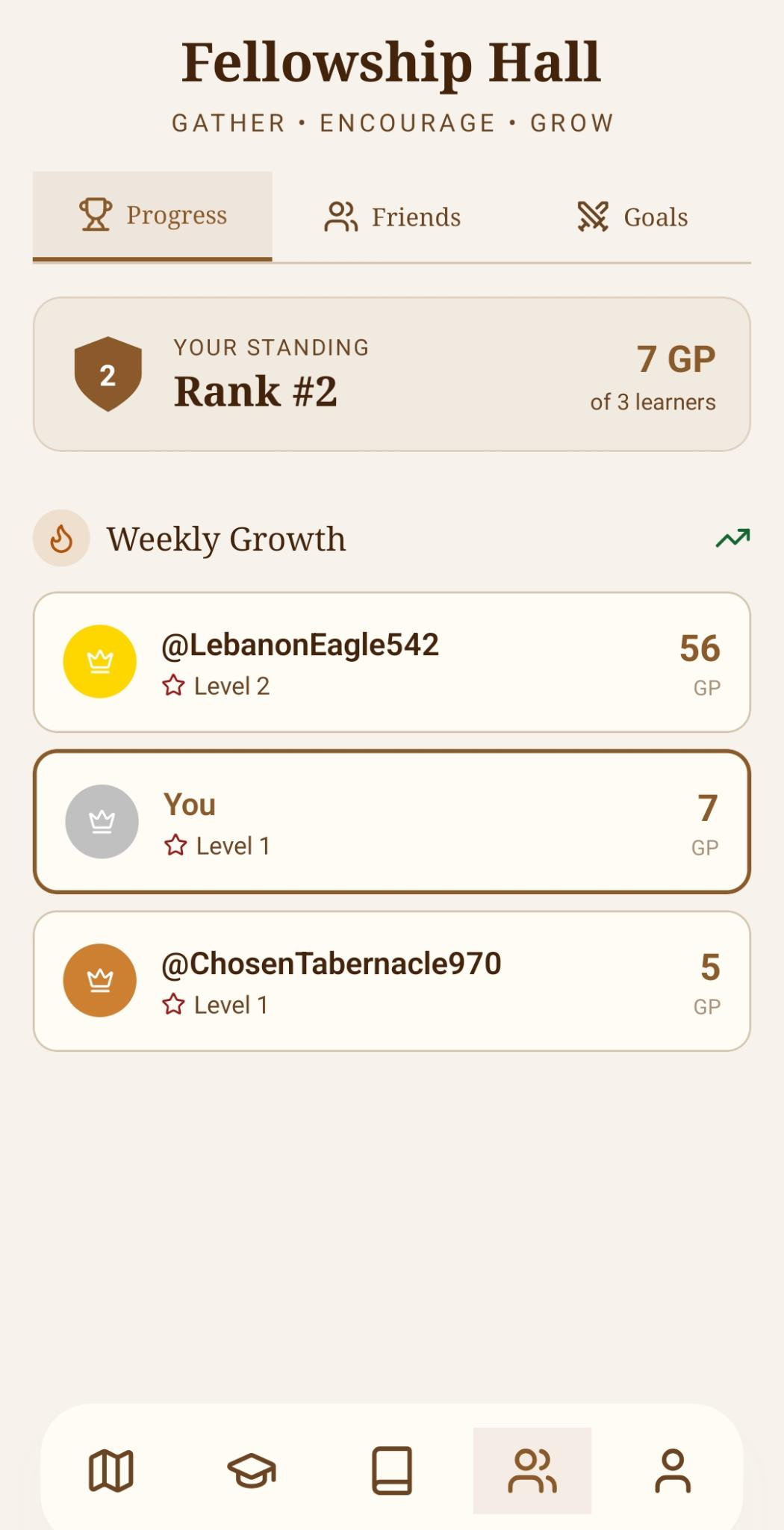Tap the highlighted community icon in bottom navigation
The image size is (784, 1530).
[x=532, y=1469]
